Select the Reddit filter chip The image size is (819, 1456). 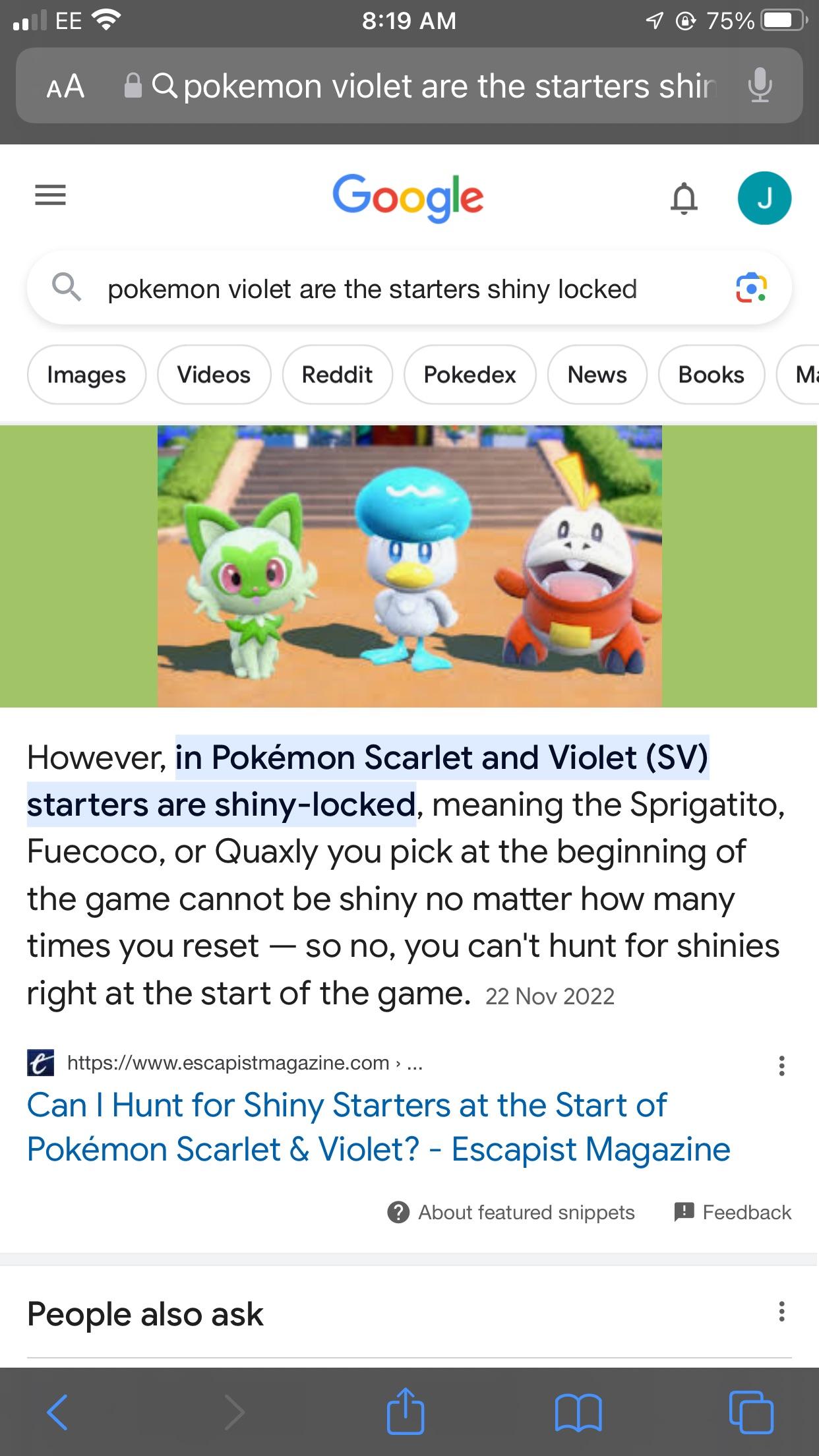point(337,375)
